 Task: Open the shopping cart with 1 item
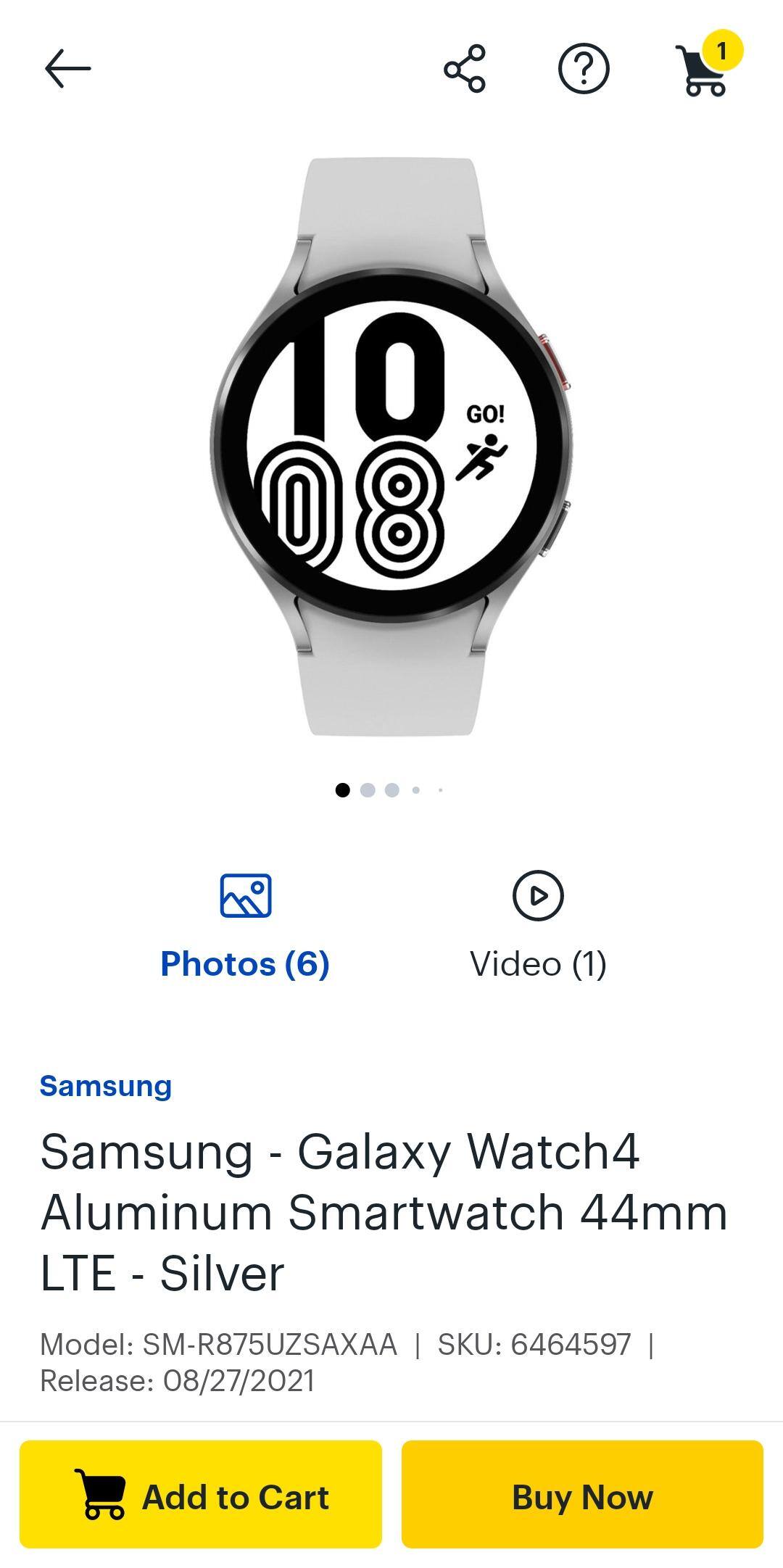click(702, 71)
